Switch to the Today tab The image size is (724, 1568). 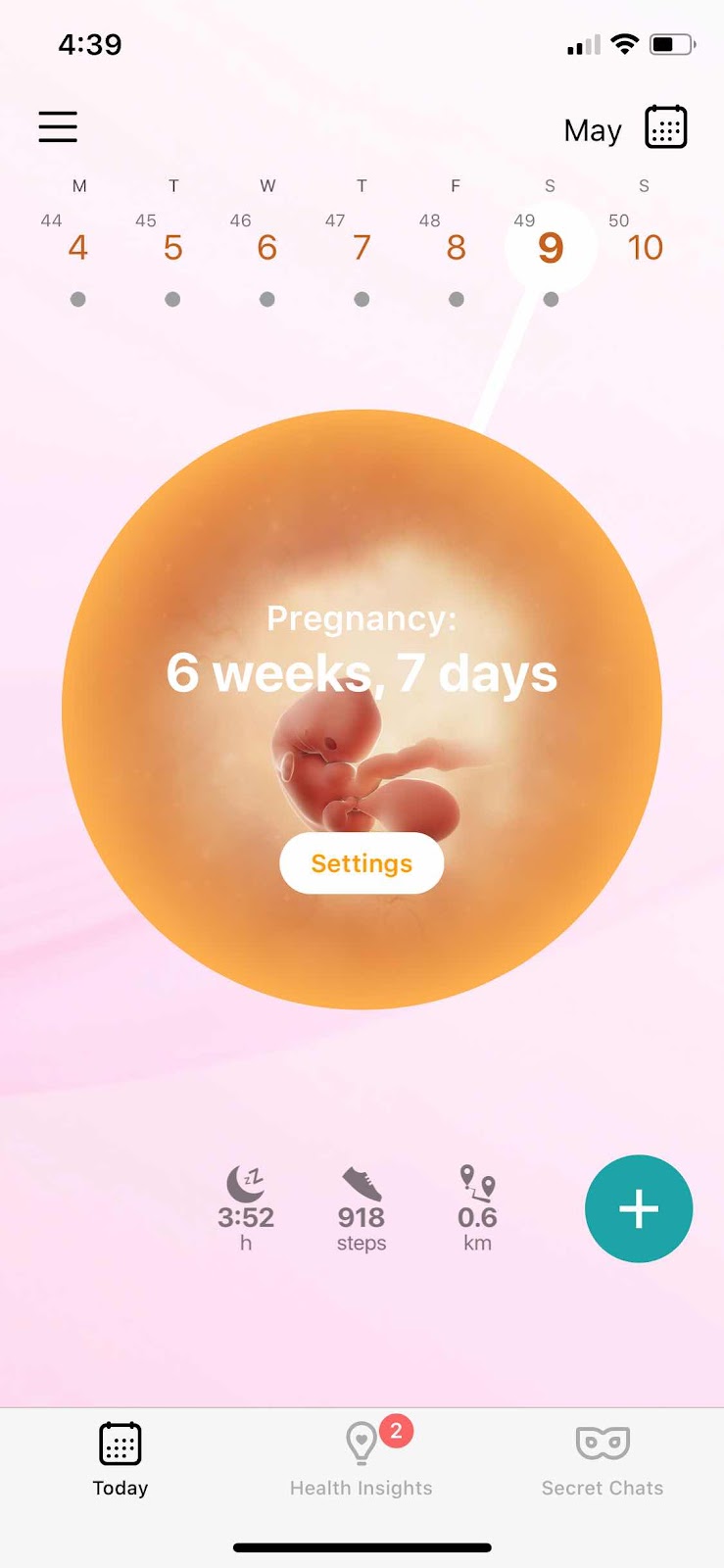point(121,1458)
